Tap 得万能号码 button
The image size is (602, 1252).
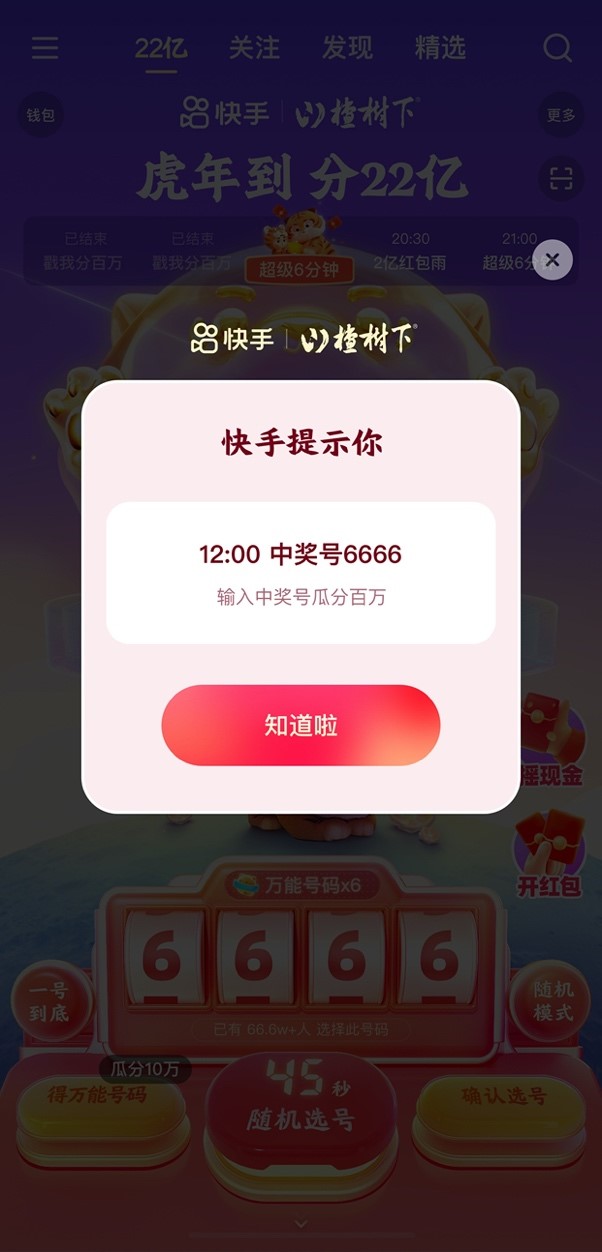tap(98, 1097)
